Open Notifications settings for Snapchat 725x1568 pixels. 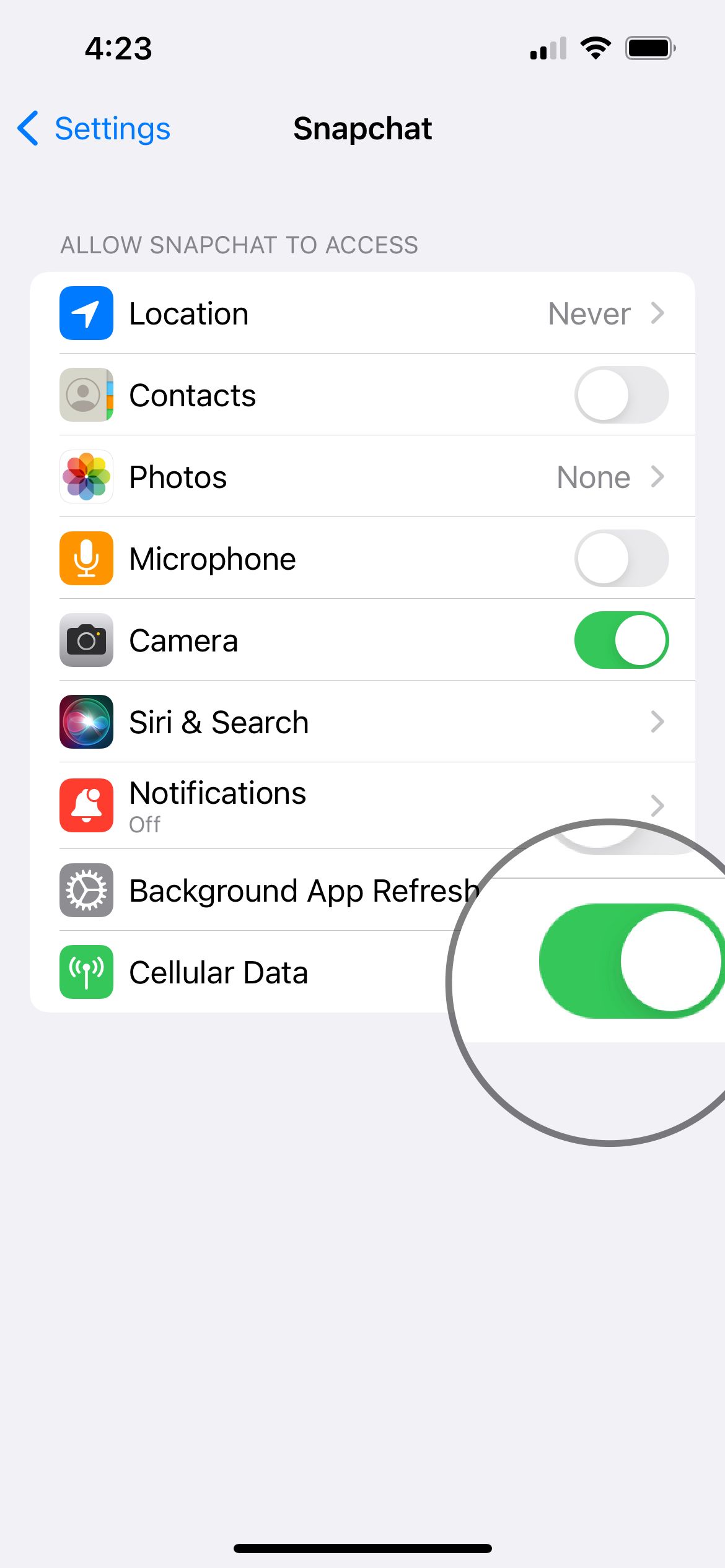(362, 806)
